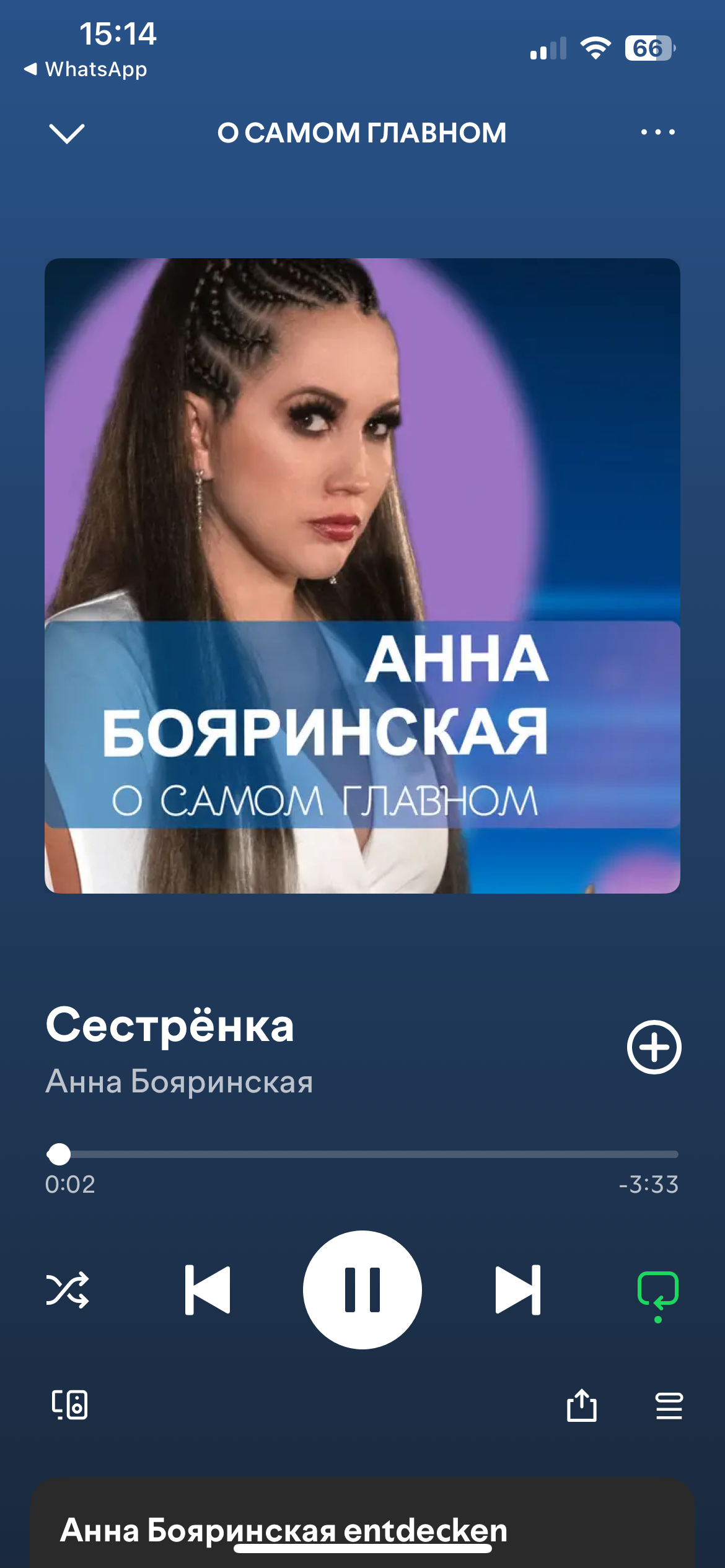
Task: Tap the playback progress bar
Action: coord(362,1154)
